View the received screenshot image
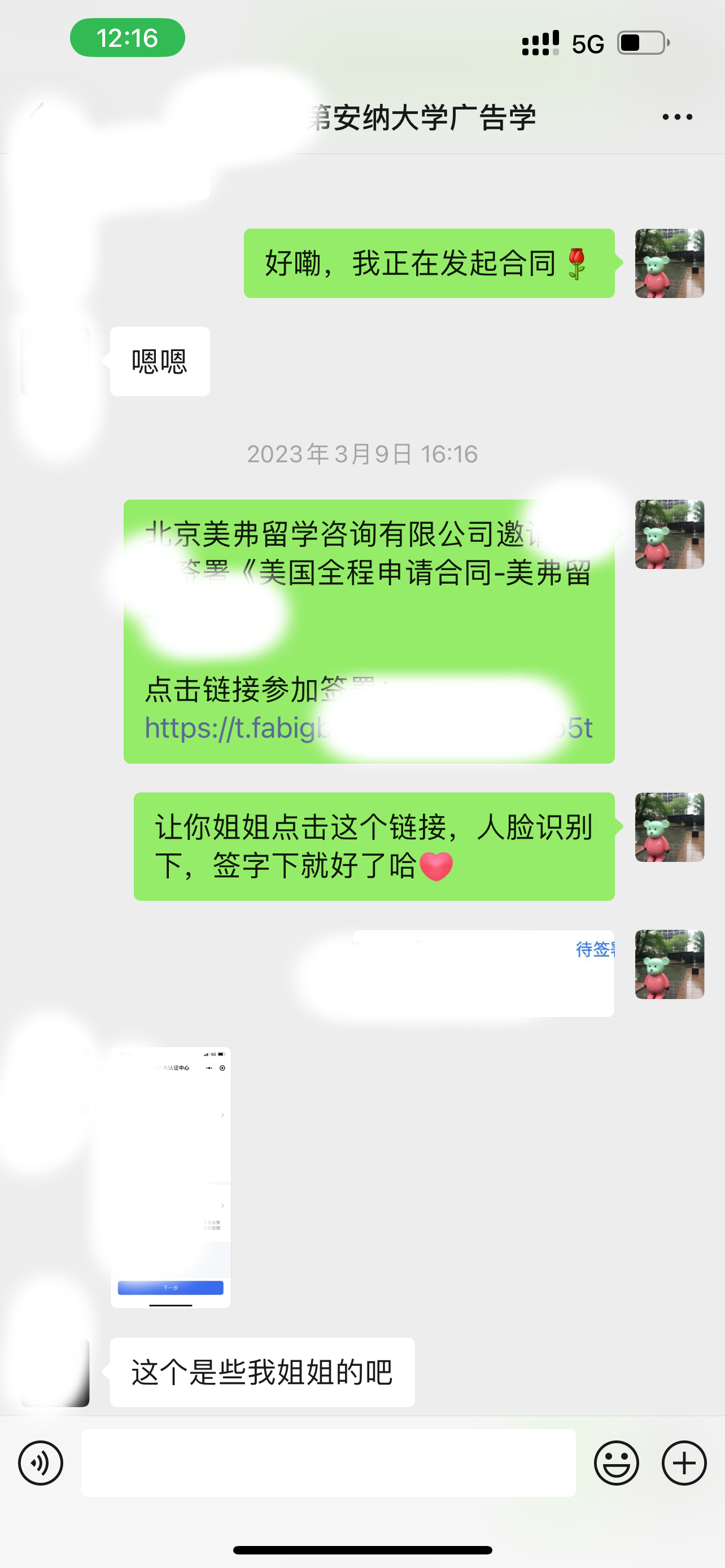725x1568 pixels. pos(171,1177)
